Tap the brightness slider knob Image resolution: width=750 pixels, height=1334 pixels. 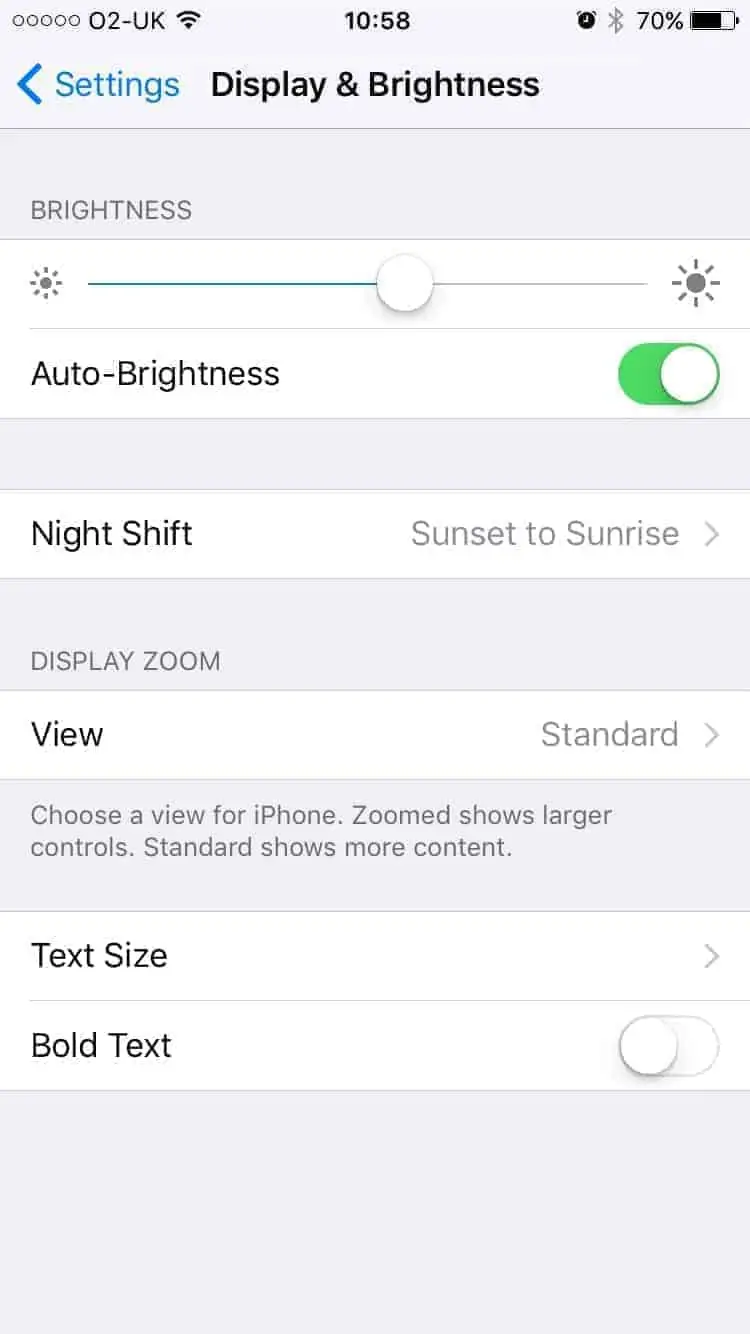point(405,284)
